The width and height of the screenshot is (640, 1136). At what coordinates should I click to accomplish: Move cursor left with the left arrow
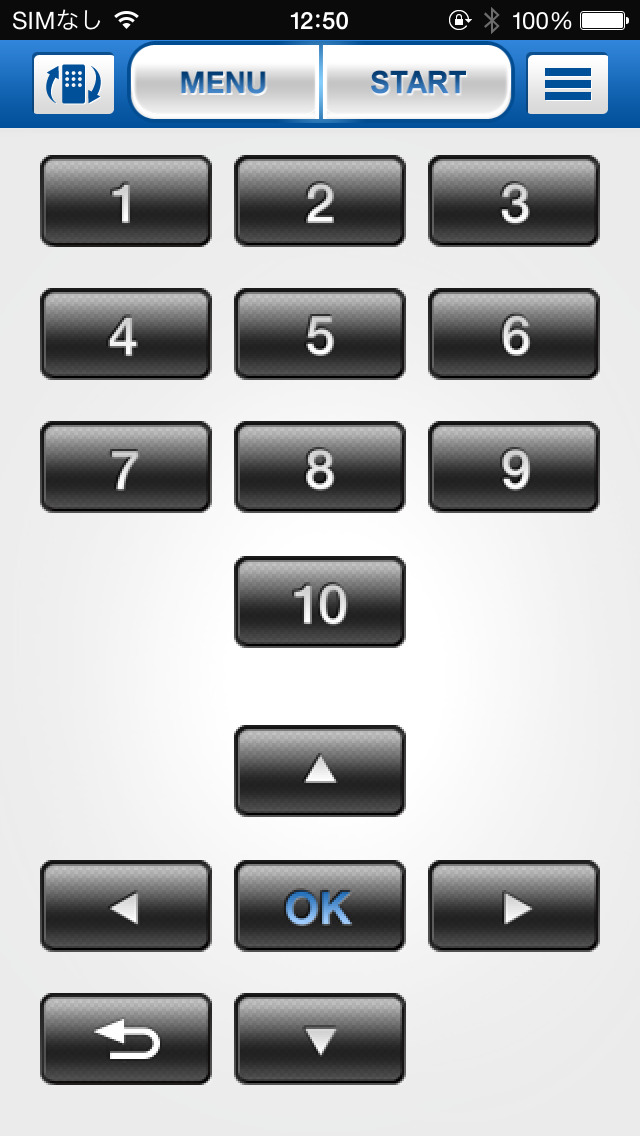tap(126, 906)
